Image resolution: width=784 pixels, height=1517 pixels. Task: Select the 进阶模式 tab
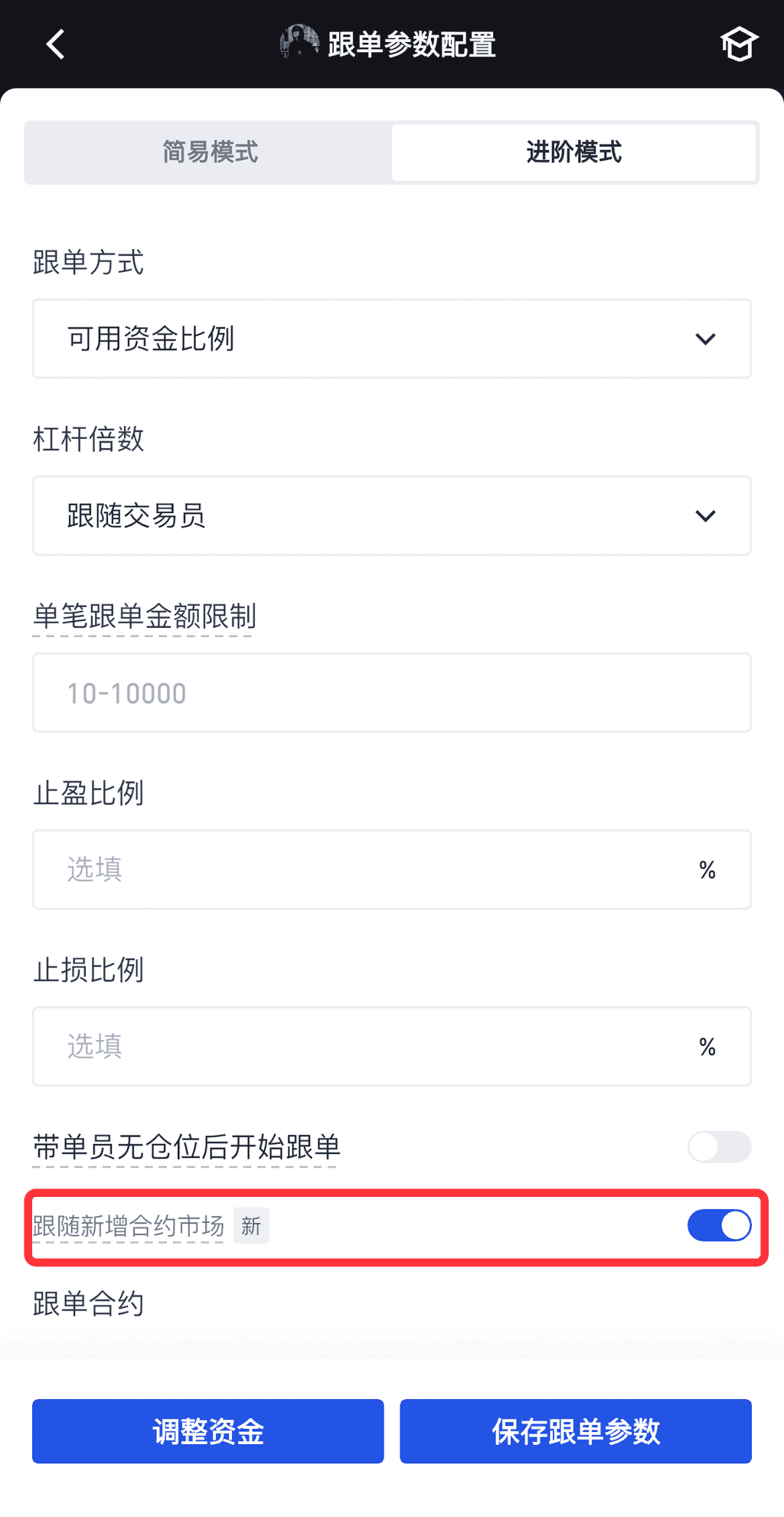click(573, 152)
